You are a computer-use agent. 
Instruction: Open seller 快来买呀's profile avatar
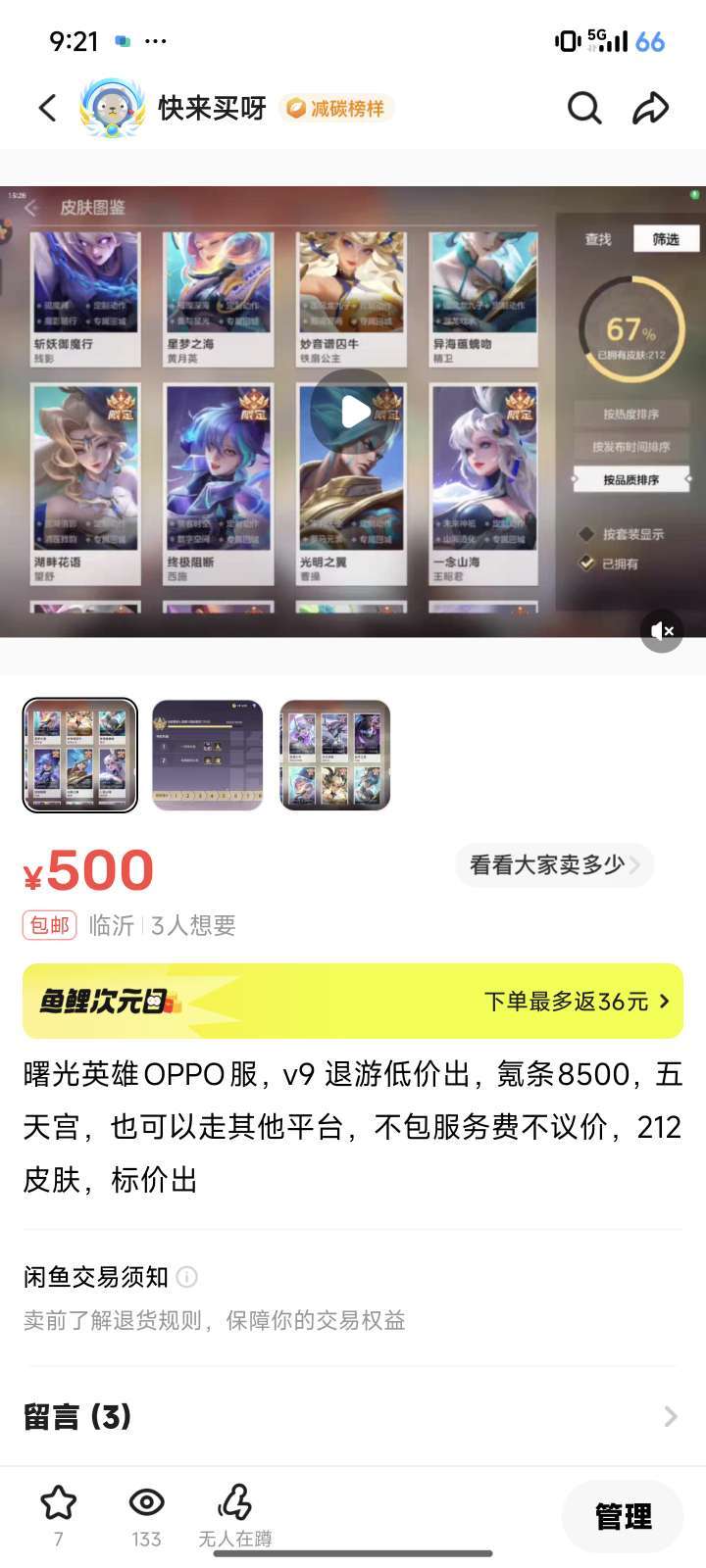[113, 108]
